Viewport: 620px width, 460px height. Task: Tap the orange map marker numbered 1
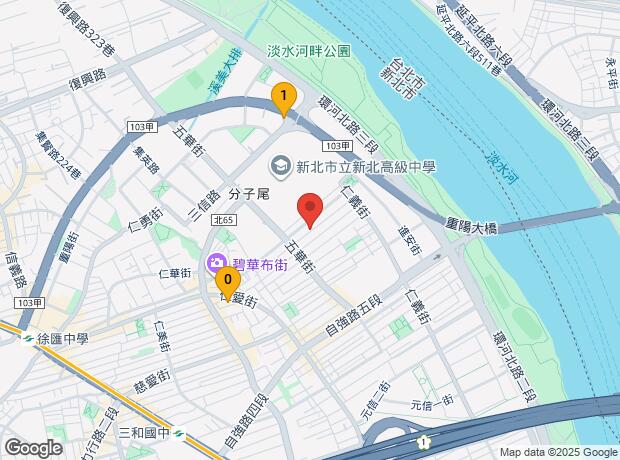pyautogui.click(x=284, y=99)
